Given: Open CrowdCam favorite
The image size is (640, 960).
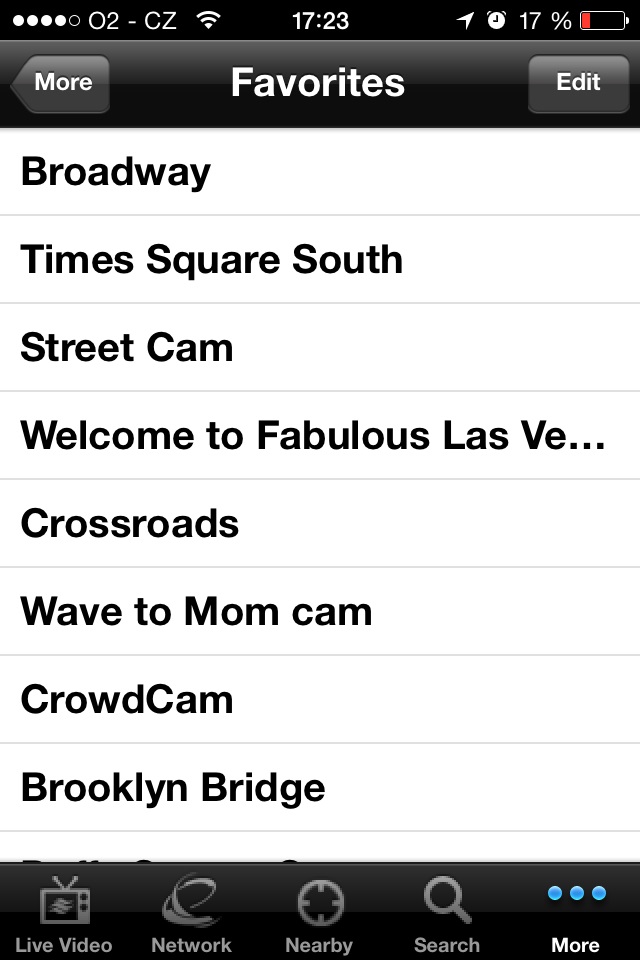Looking at the screenshot, I should pos(320,700).
